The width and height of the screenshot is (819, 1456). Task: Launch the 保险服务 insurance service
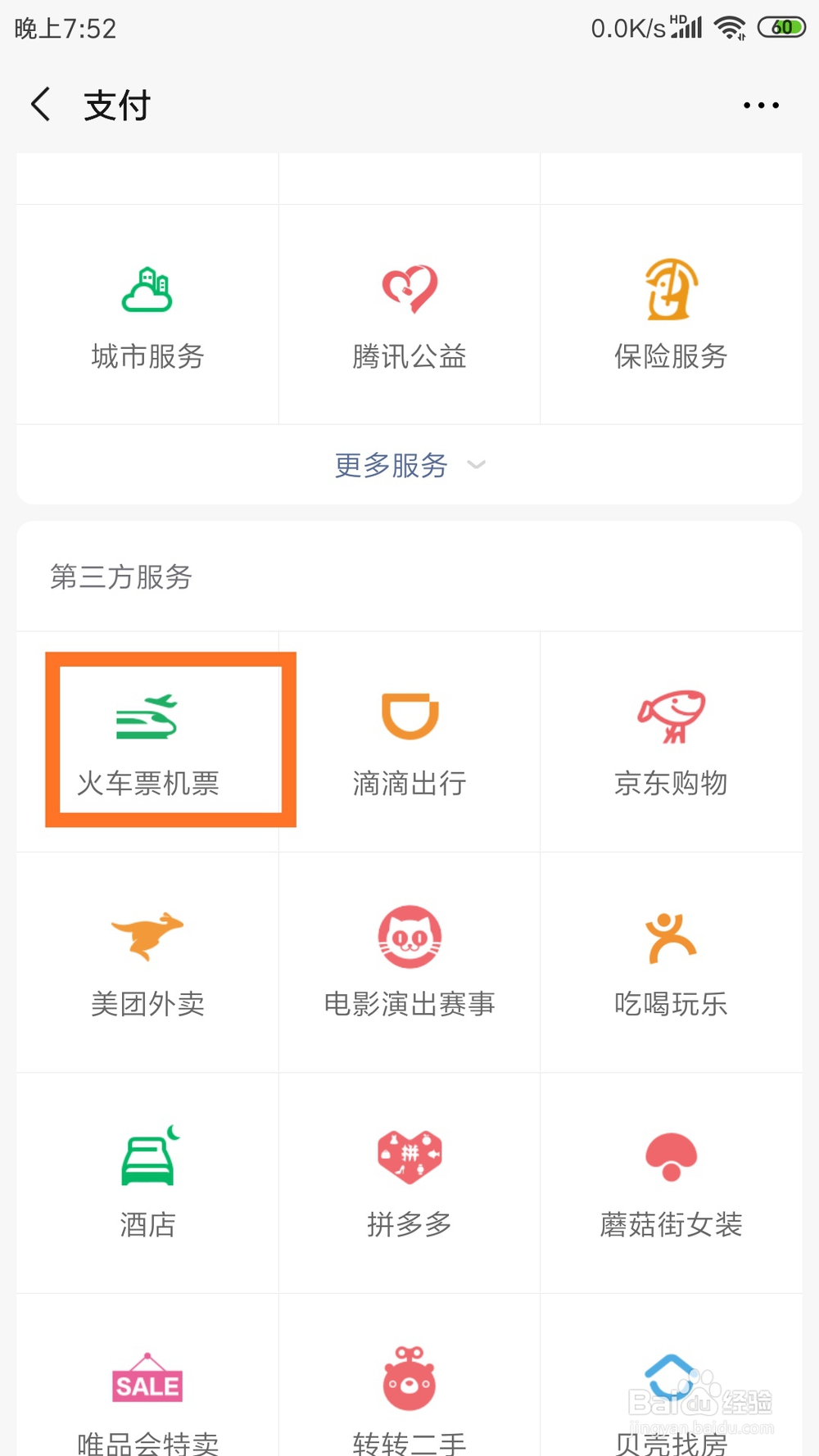670,315
